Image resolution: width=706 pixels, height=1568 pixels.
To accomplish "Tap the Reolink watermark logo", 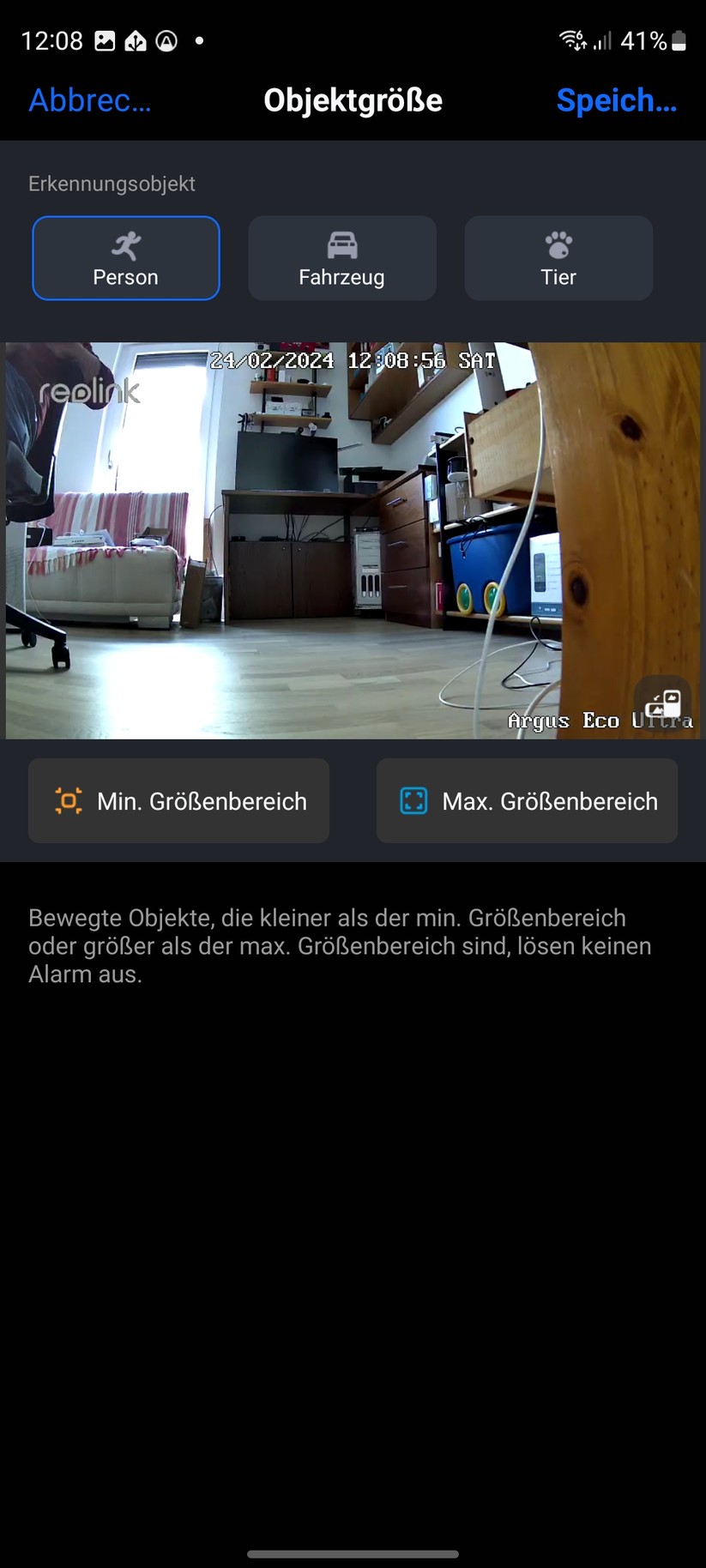I will 89,393.
